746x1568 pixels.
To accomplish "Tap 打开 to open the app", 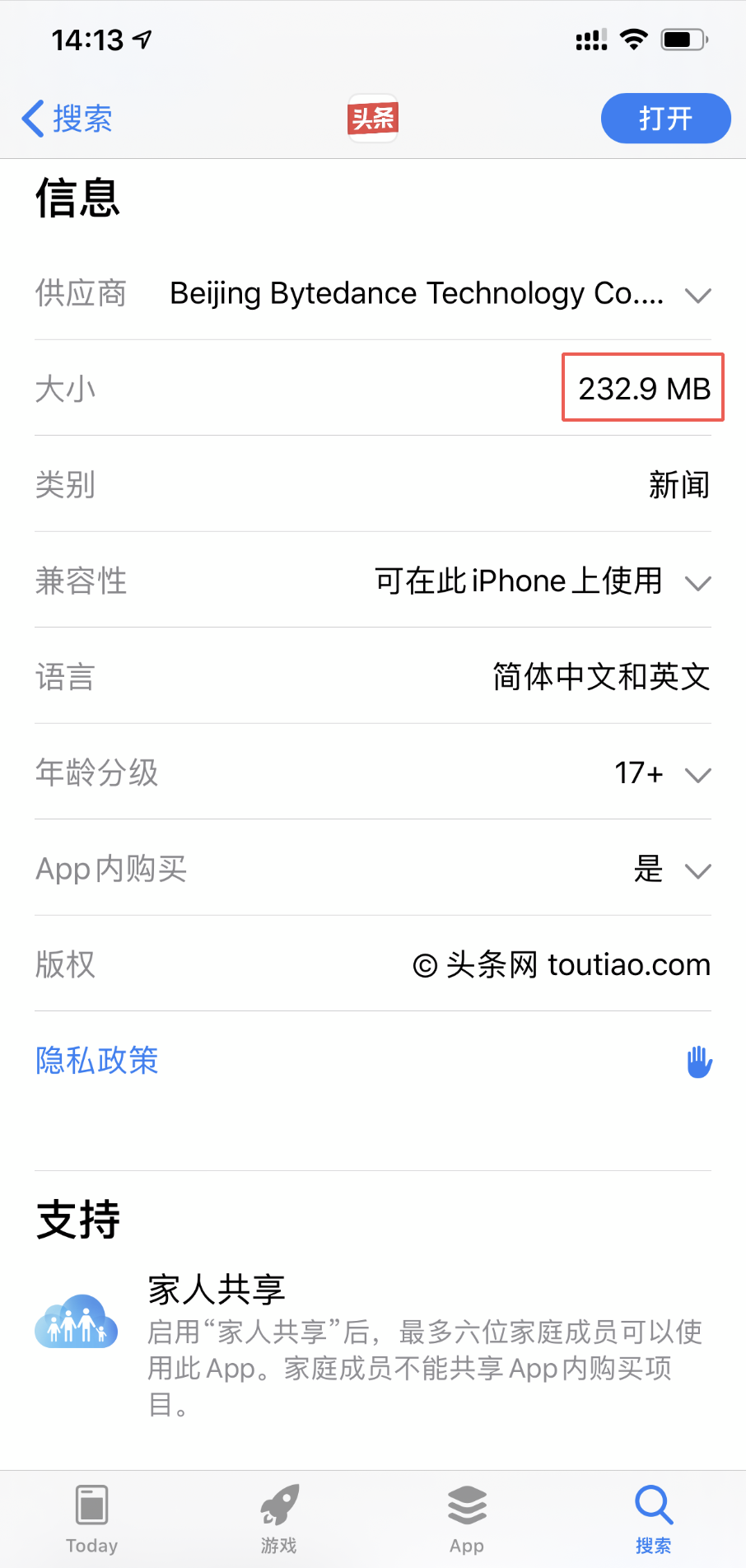I will point(665,118).
